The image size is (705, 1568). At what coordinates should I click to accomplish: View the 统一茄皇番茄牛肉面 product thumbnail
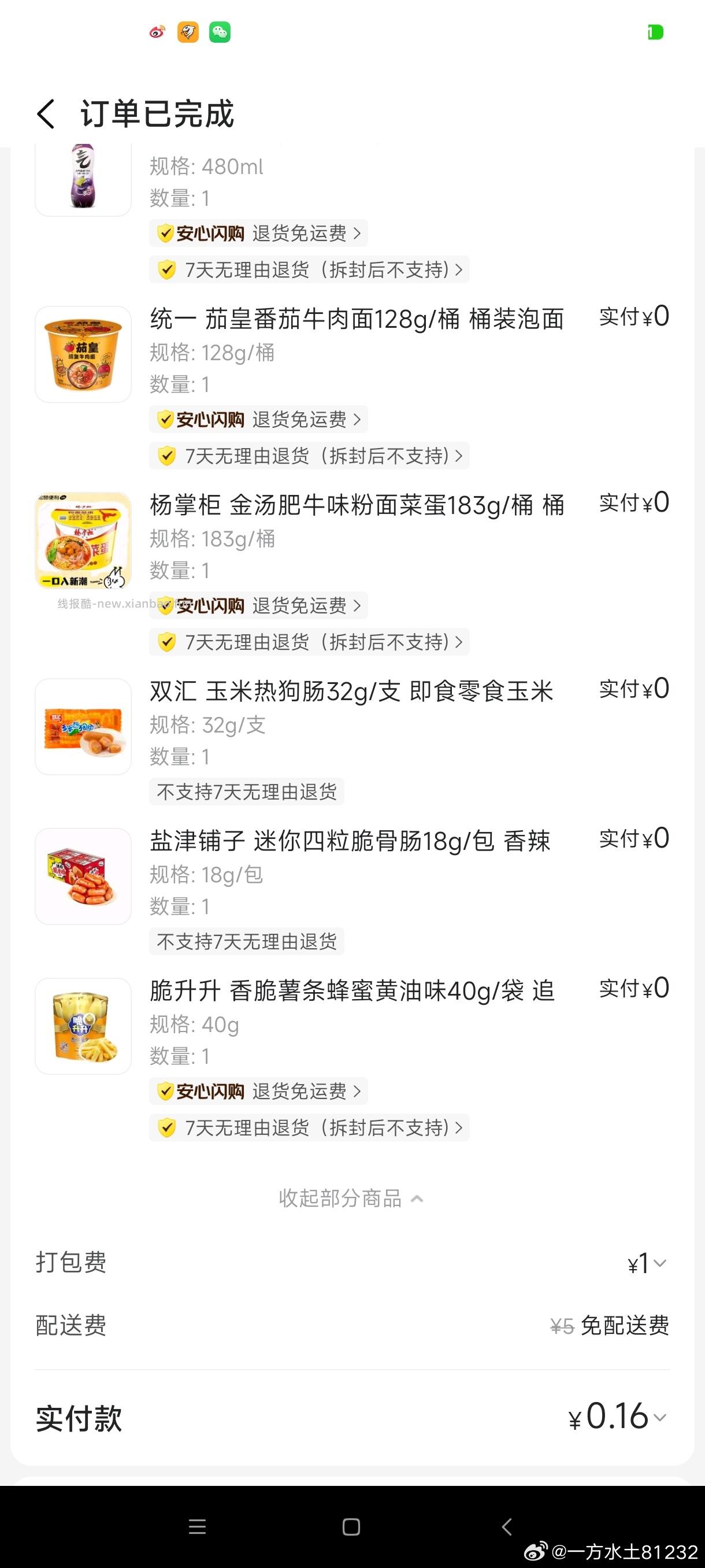click(83, 356)
